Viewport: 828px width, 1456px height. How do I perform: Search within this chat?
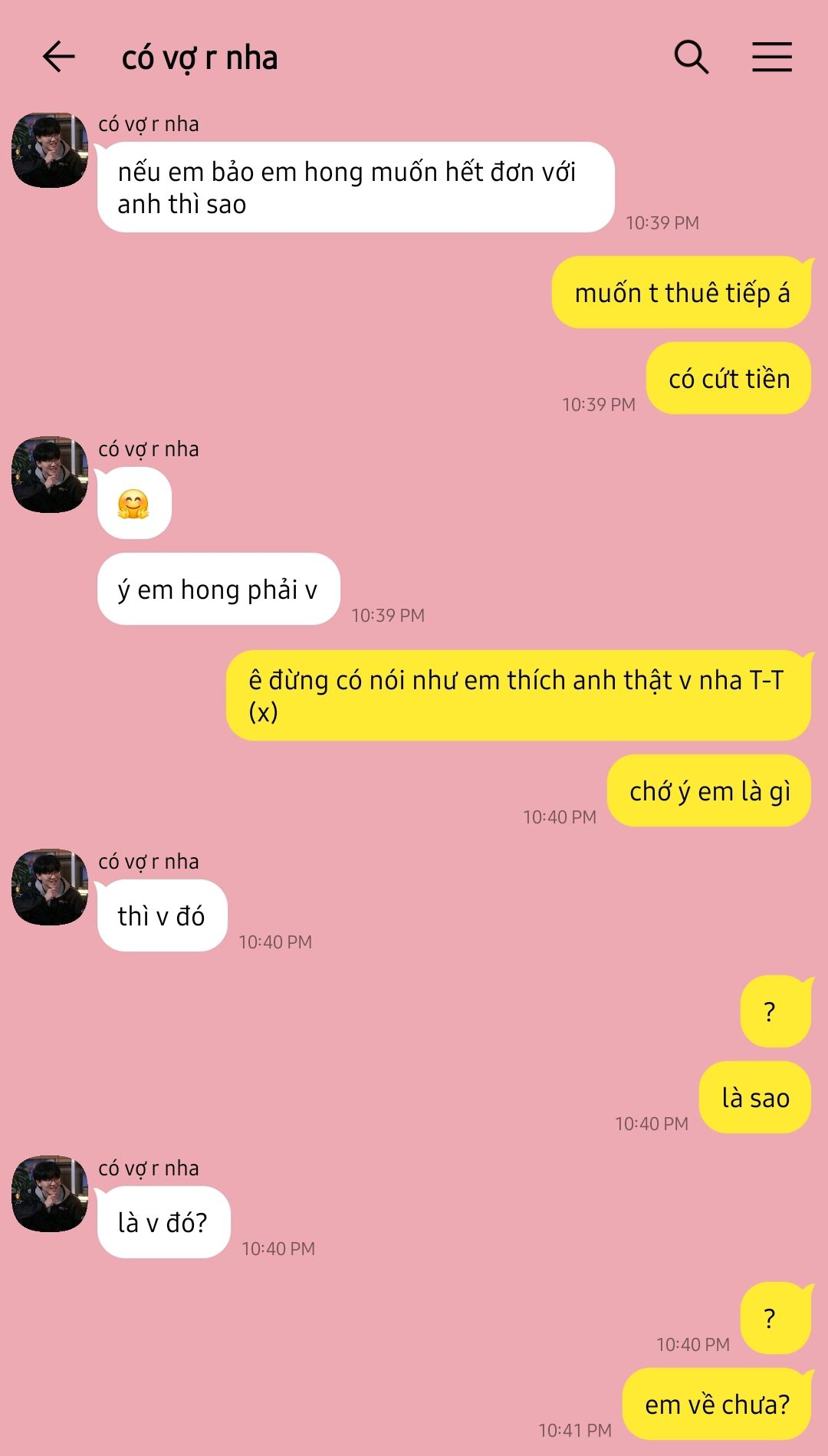pyautogui.click(x=692, y=57)
